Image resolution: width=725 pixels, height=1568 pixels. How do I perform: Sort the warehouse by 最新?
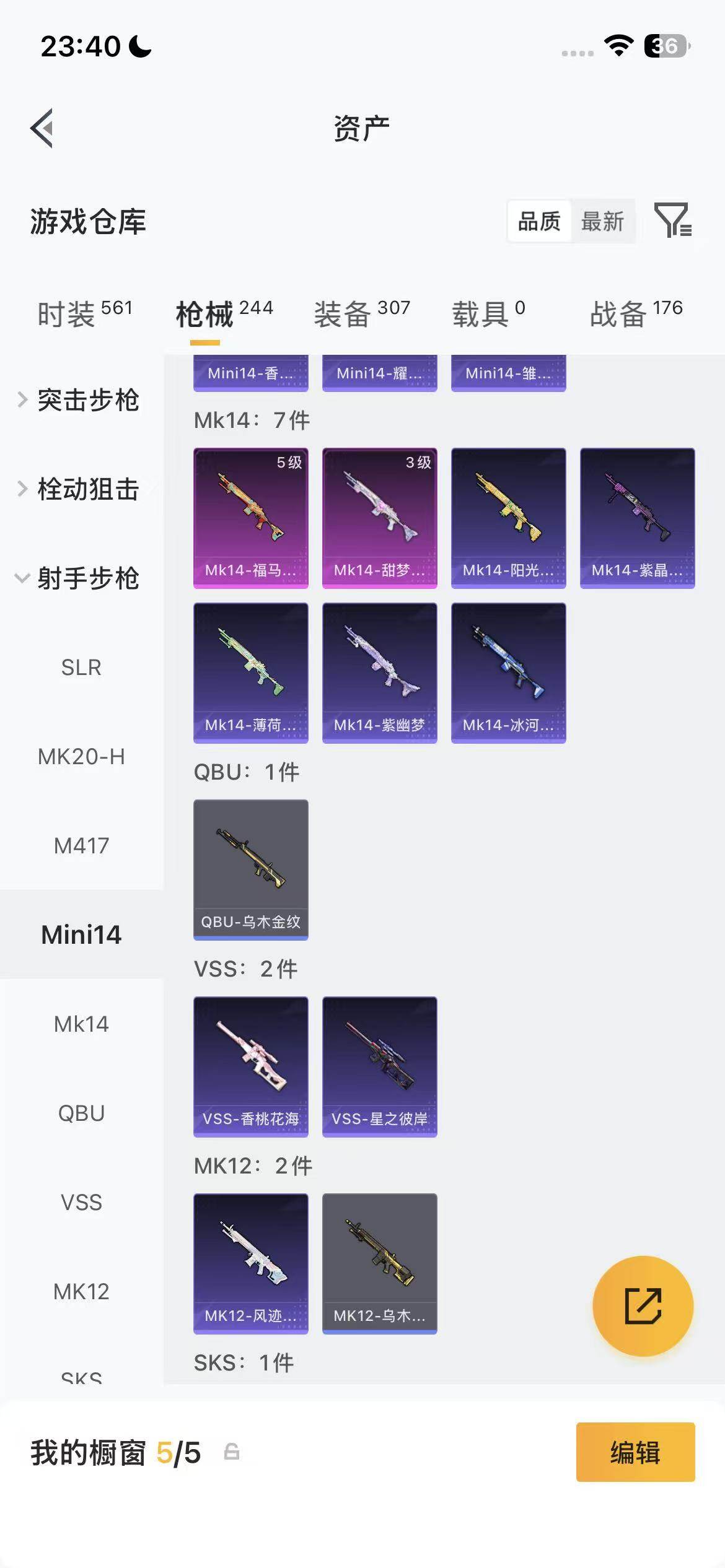(602, 221)
